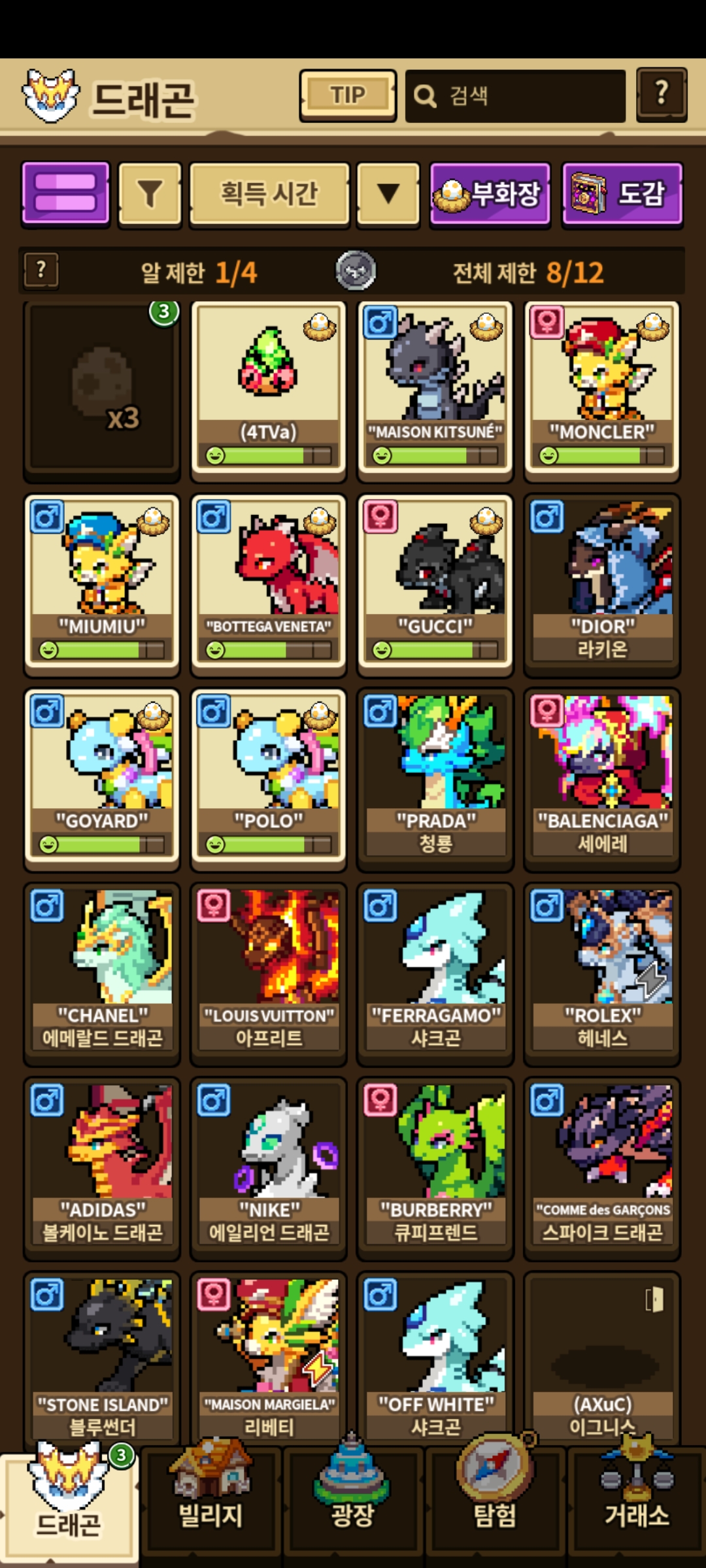The image size is (706, 1568).
Task: View the "BALENCIAGA" 세에레 dragon
Action: click(602, 777)
